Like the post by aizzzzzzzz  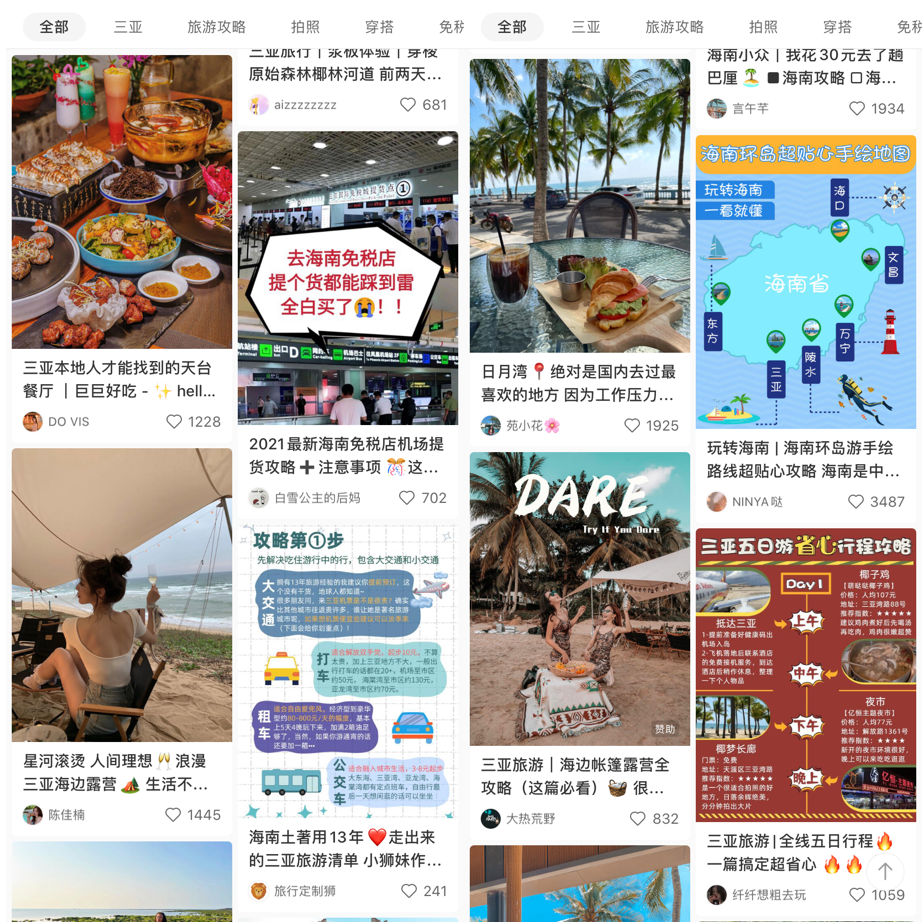[x=407, y=105]
